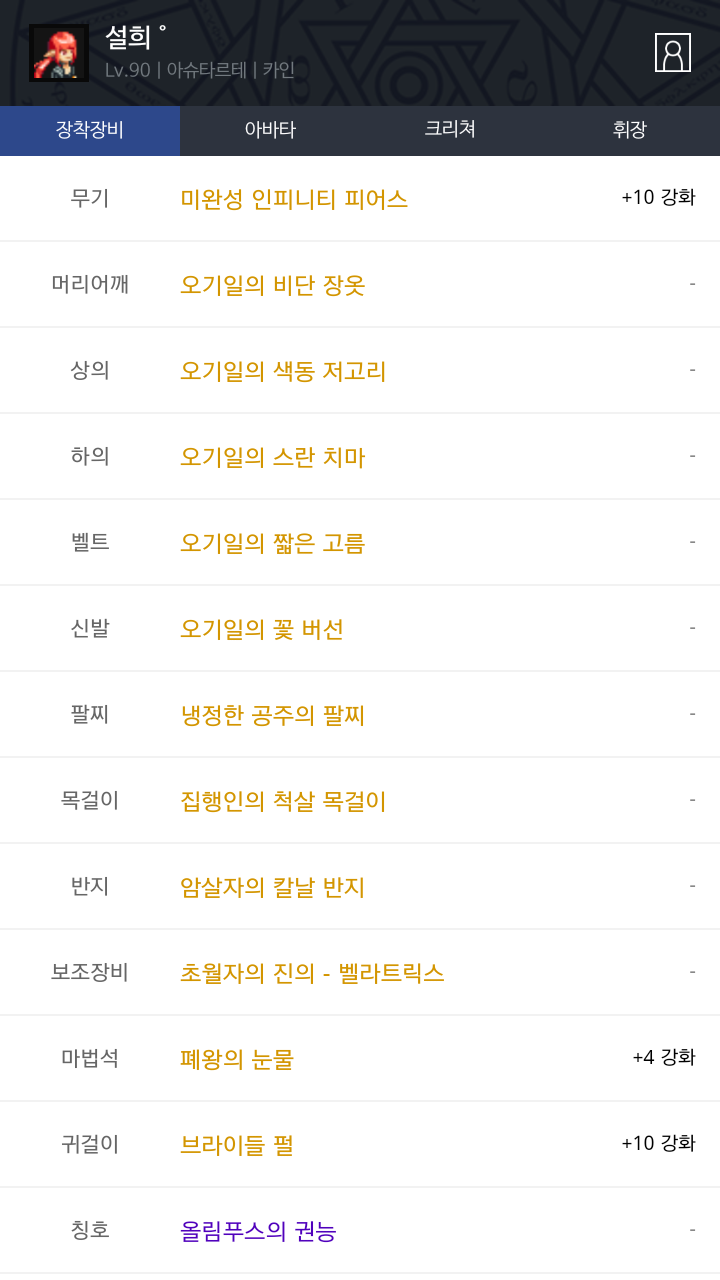View item 오기일의 비단 장옷

point(273,285)
